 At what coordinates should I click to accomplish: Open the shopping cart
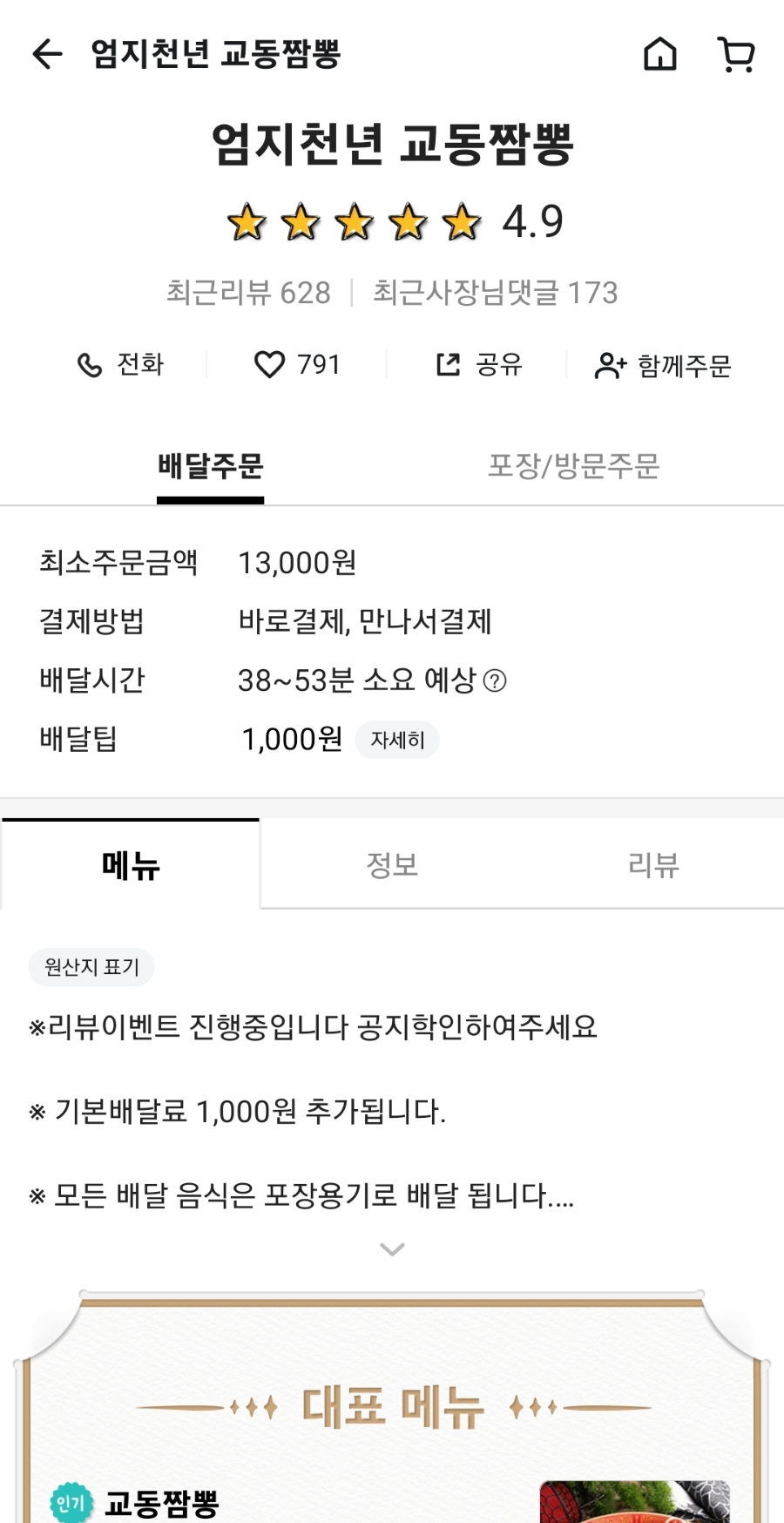736,54
